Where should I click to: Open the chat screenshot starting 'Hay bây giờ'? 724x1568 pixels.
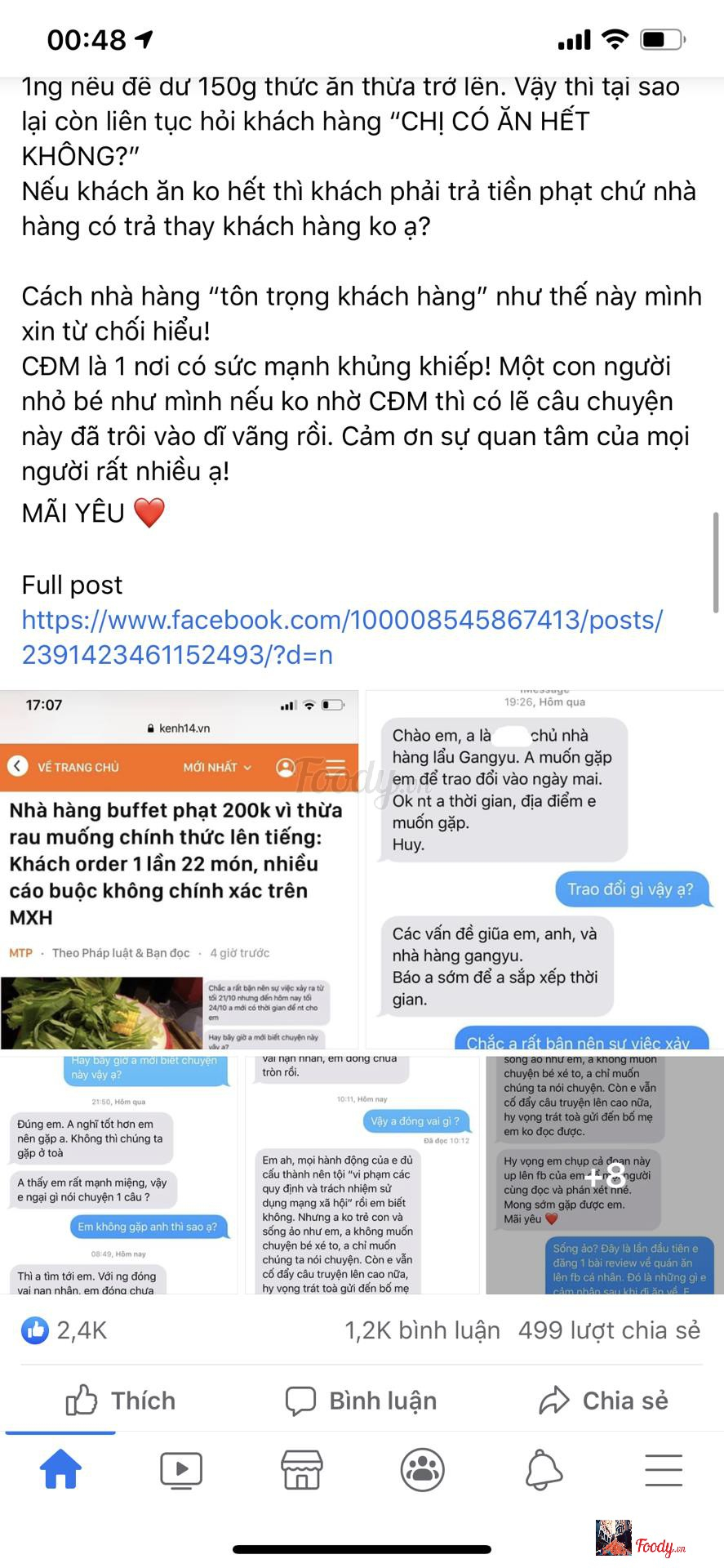click(x=119, y=1175)
